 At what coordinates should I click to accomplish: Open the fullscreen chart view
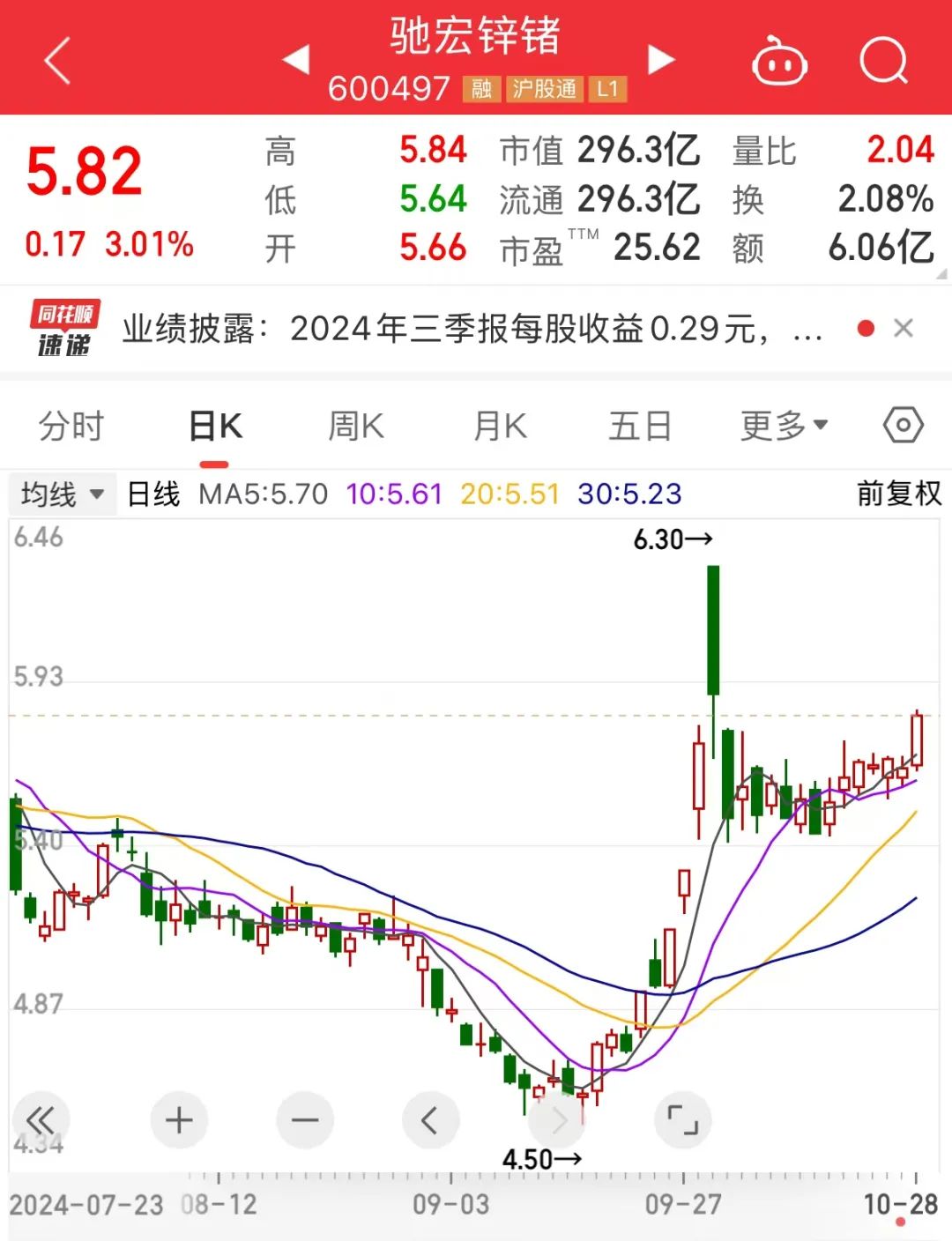(x=682, y=1120)
